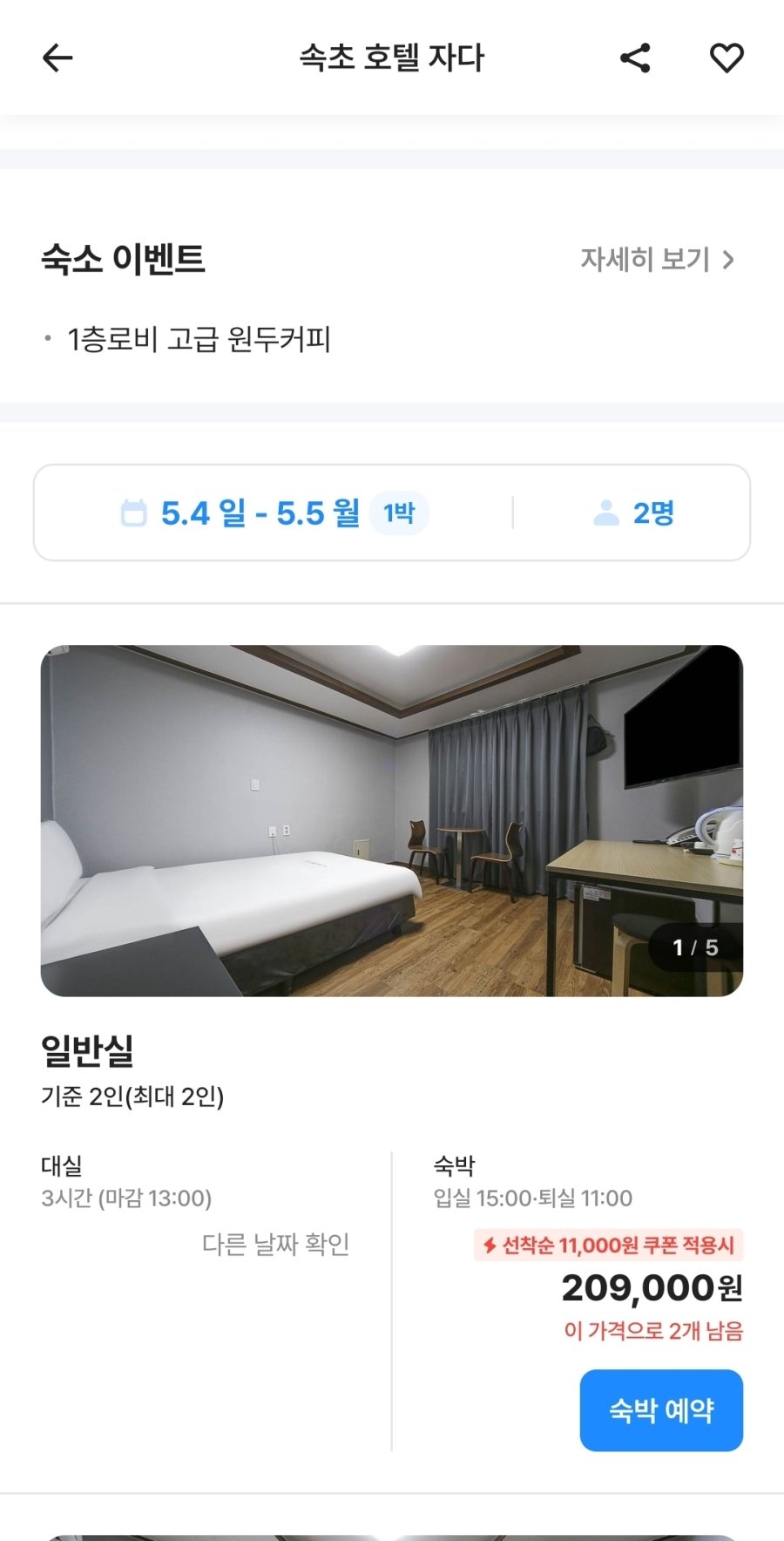Add the hotel to favorites with the heart
784x1541 pixels.
727,58
